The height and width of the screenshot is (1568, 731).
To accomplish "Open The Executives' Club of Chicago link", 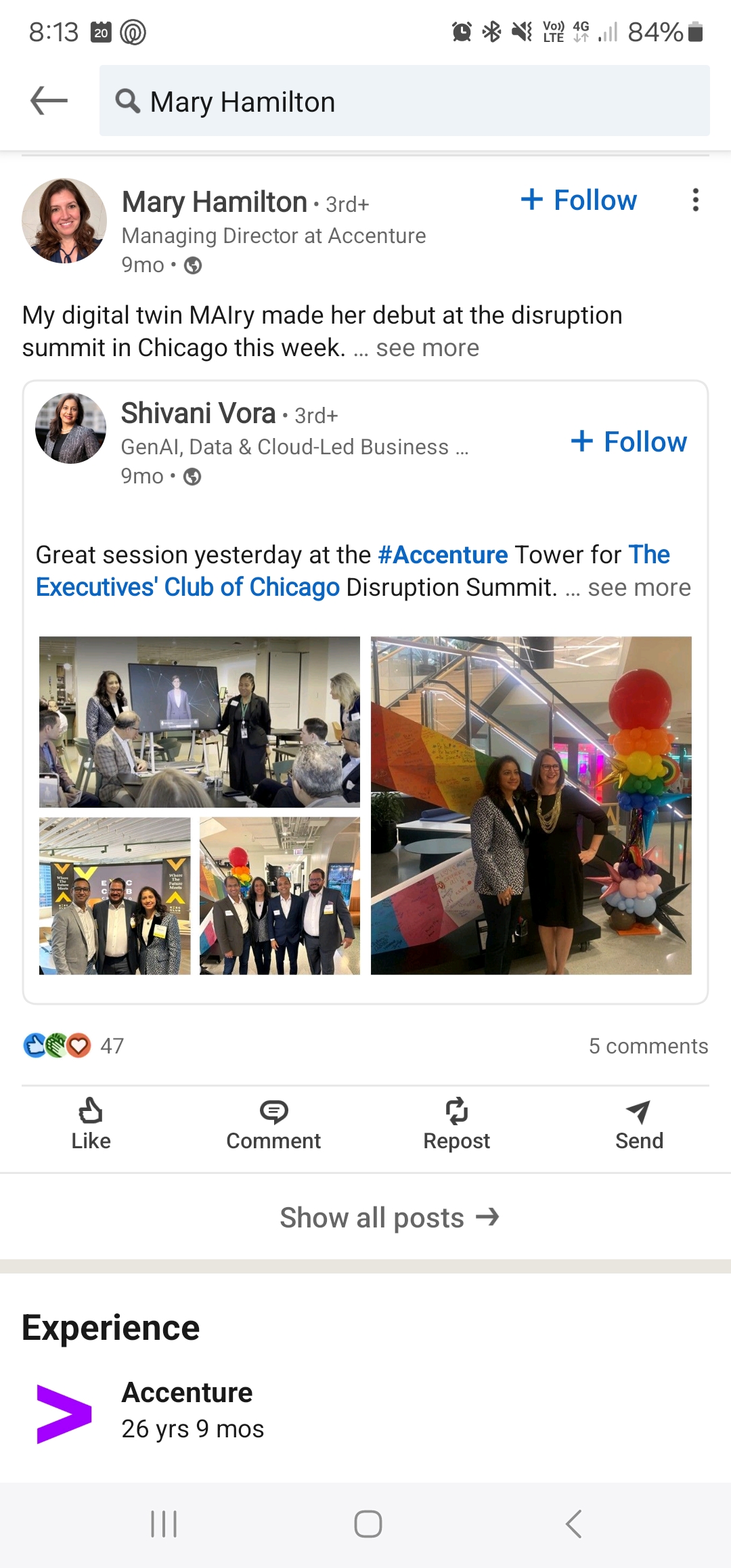I will tap(187, 587).
